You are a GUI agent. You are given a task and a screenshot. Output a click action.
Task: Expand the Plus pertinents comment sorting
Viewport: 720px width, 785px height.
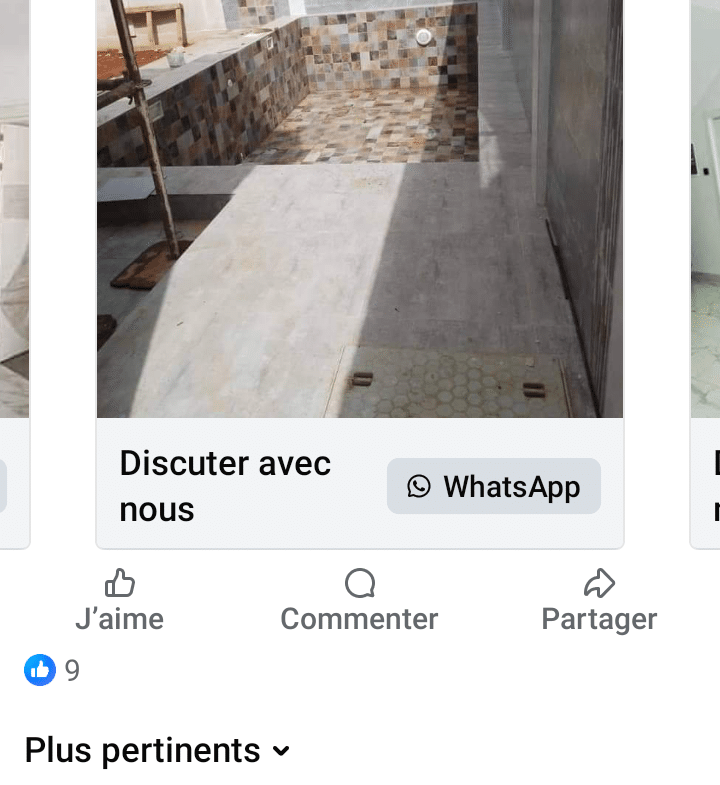click(x=157, y=750)
